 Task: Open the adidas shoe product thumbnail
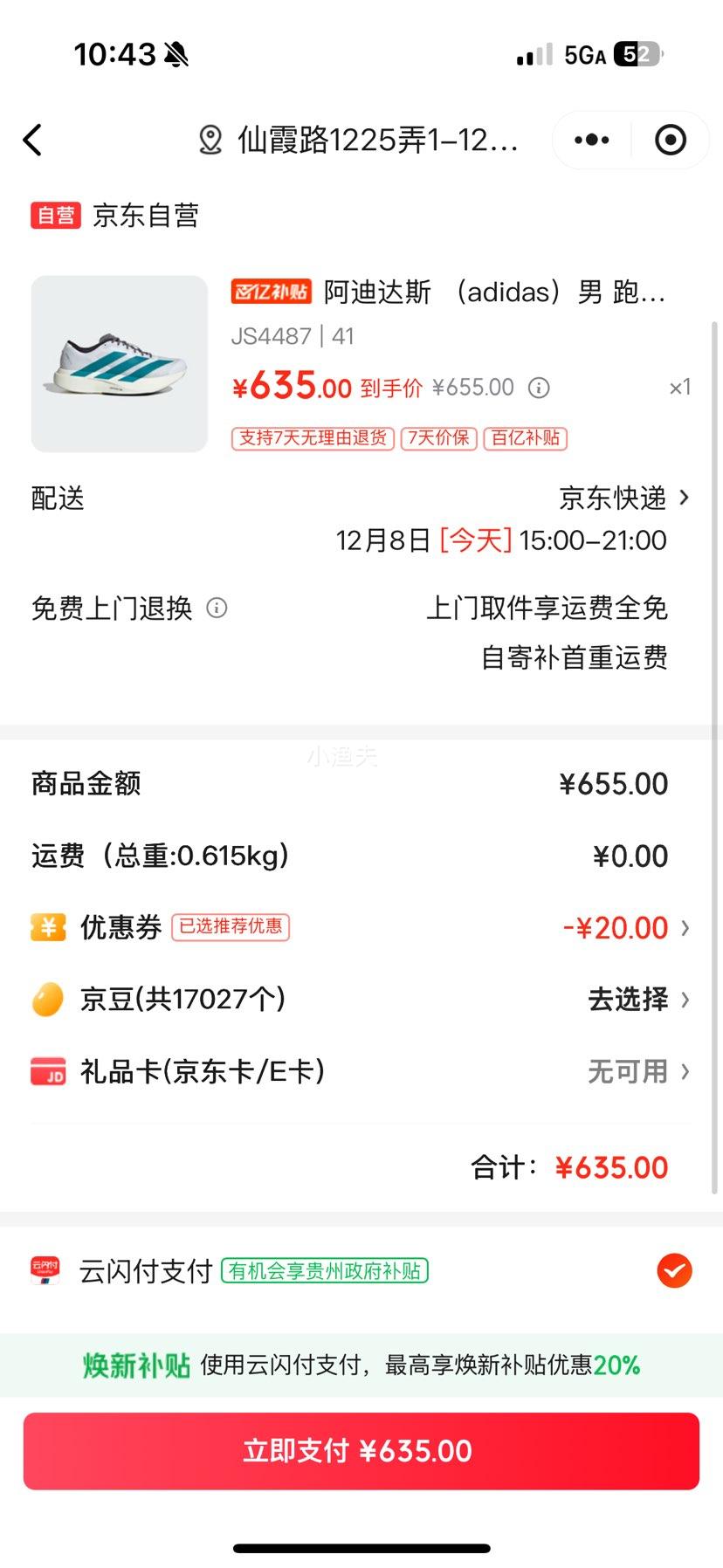[x=120, y=364]
